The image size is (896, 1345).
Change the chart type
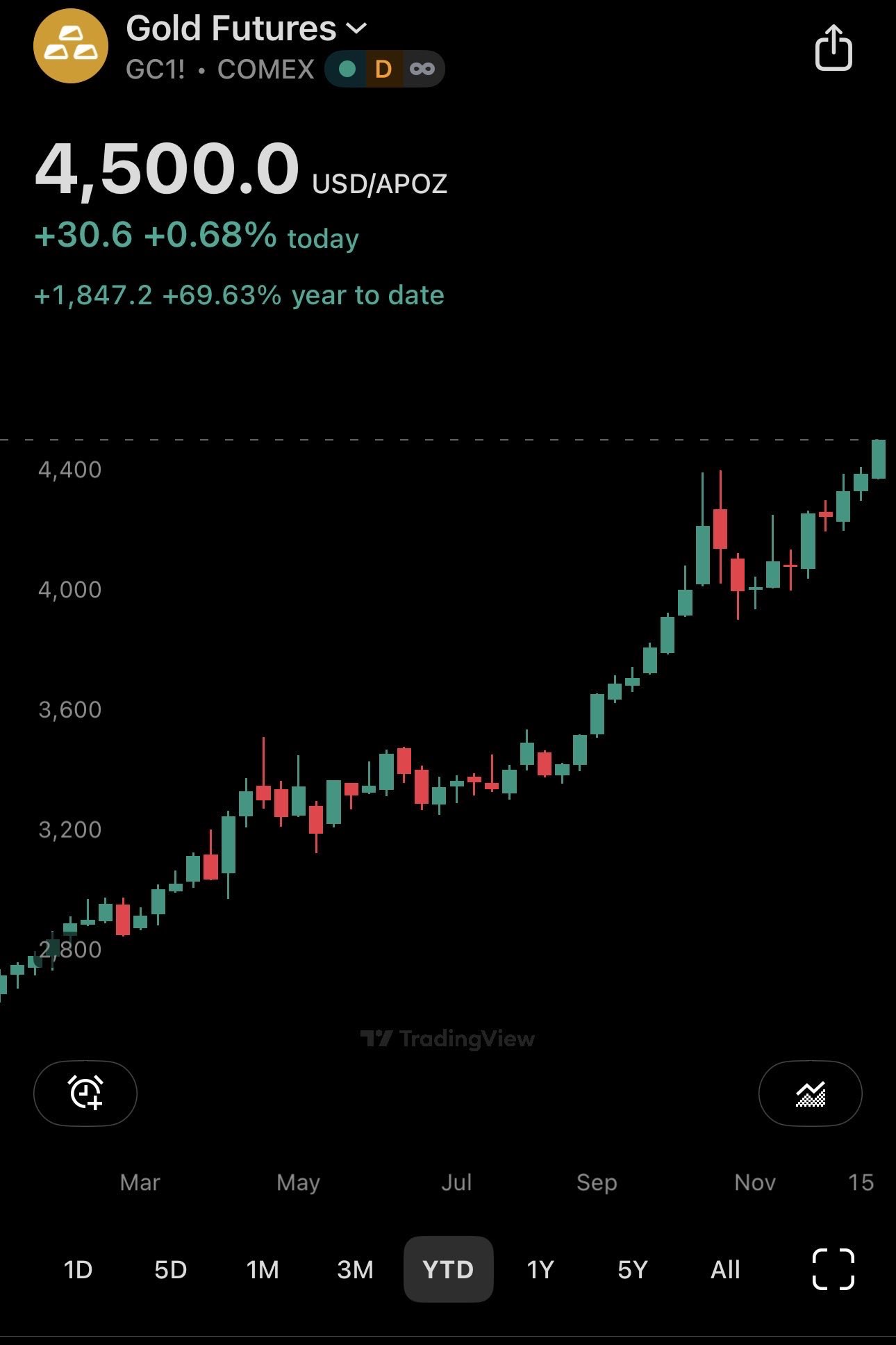coord(810,1093)
